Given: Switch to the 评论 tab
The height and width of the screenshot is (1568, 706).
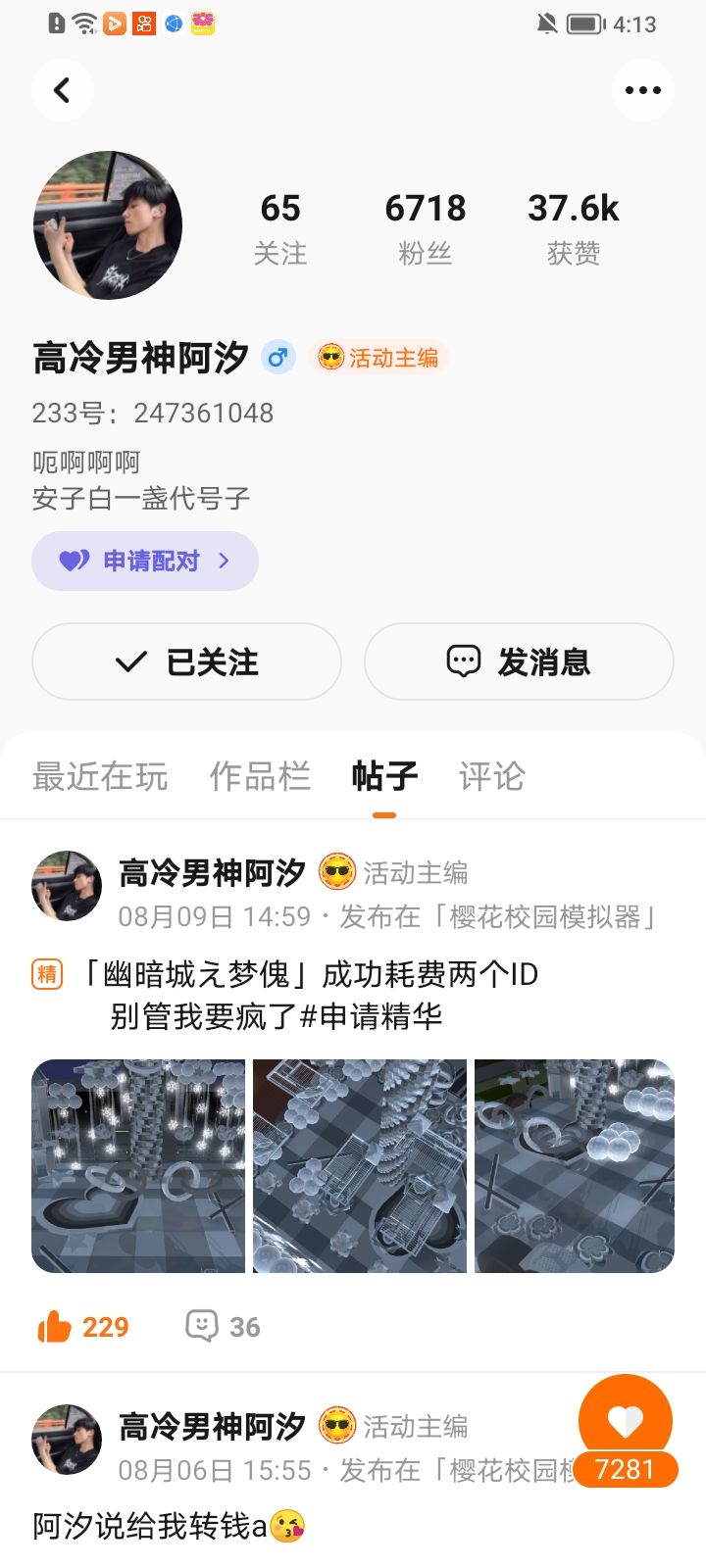Looking at the screenshot, I should pos(491,776).
